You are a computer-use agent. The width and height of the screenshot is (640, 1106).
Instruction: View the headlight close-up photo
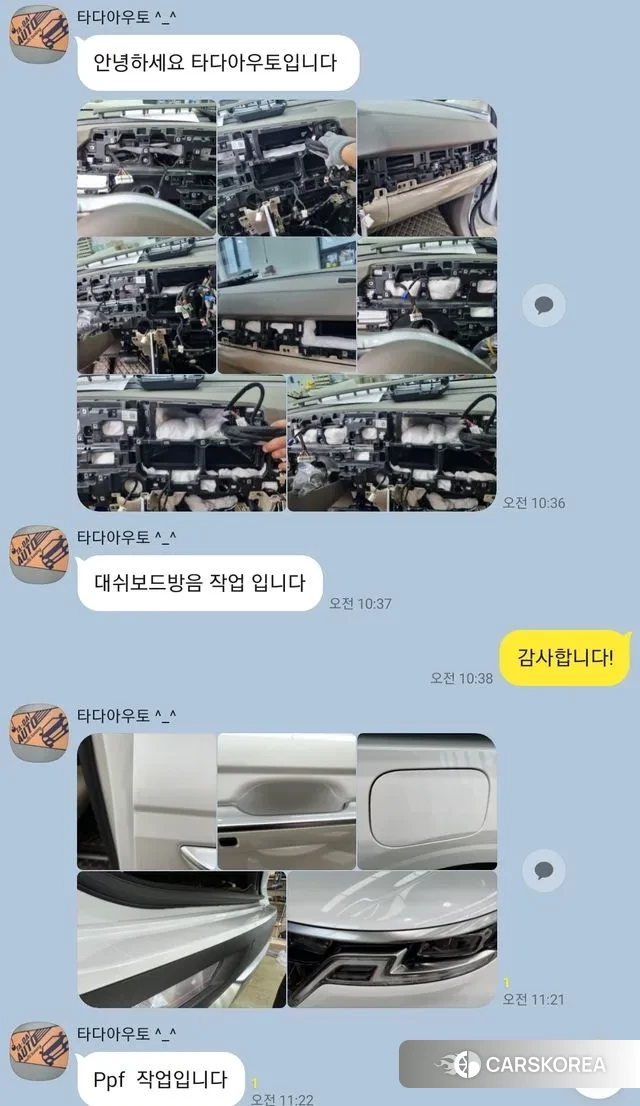(x=392, y=938)
